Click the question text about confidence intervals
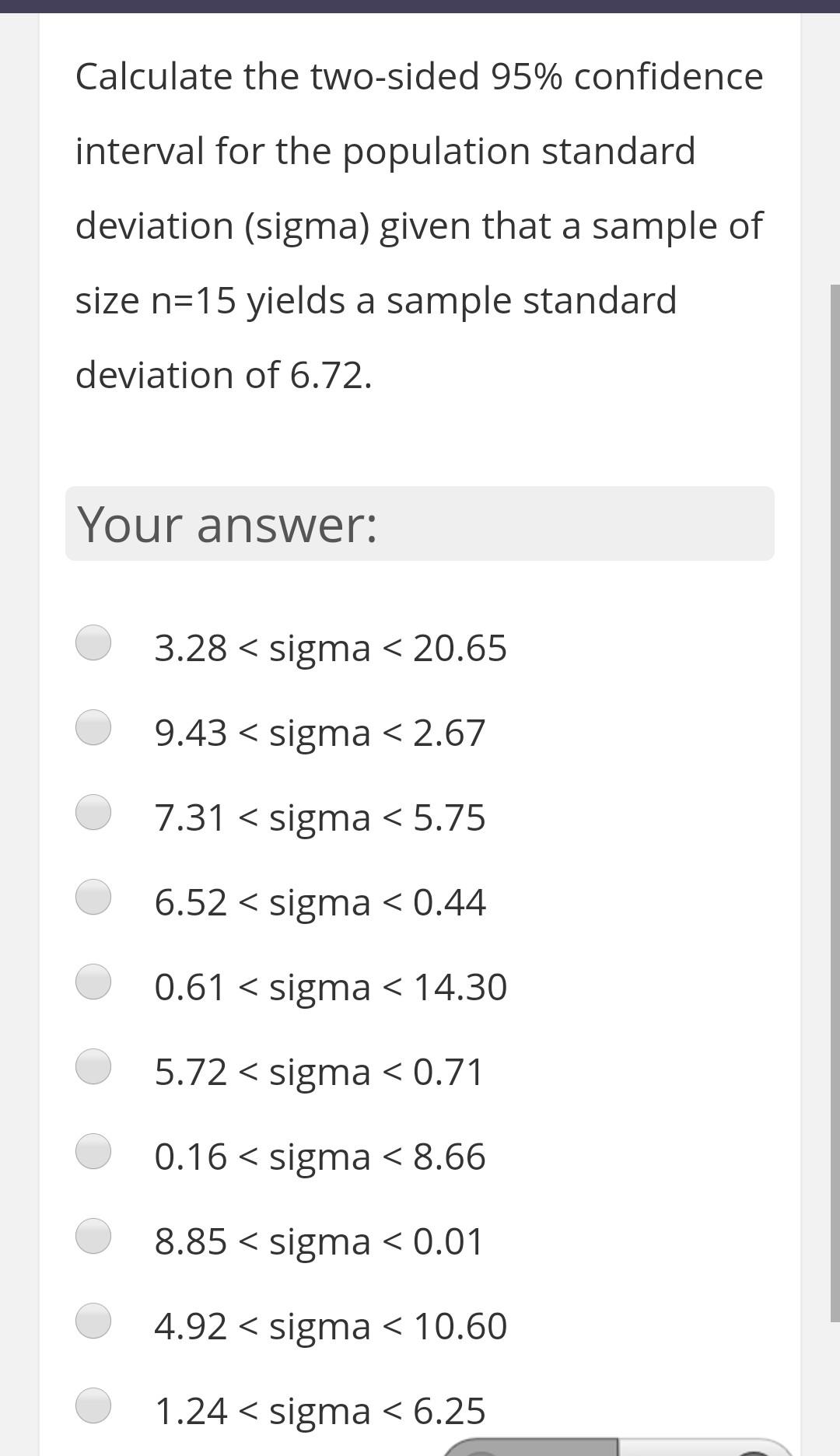Image resolution: width=840 pixels, height=1456 pixels. coord(418,226)
